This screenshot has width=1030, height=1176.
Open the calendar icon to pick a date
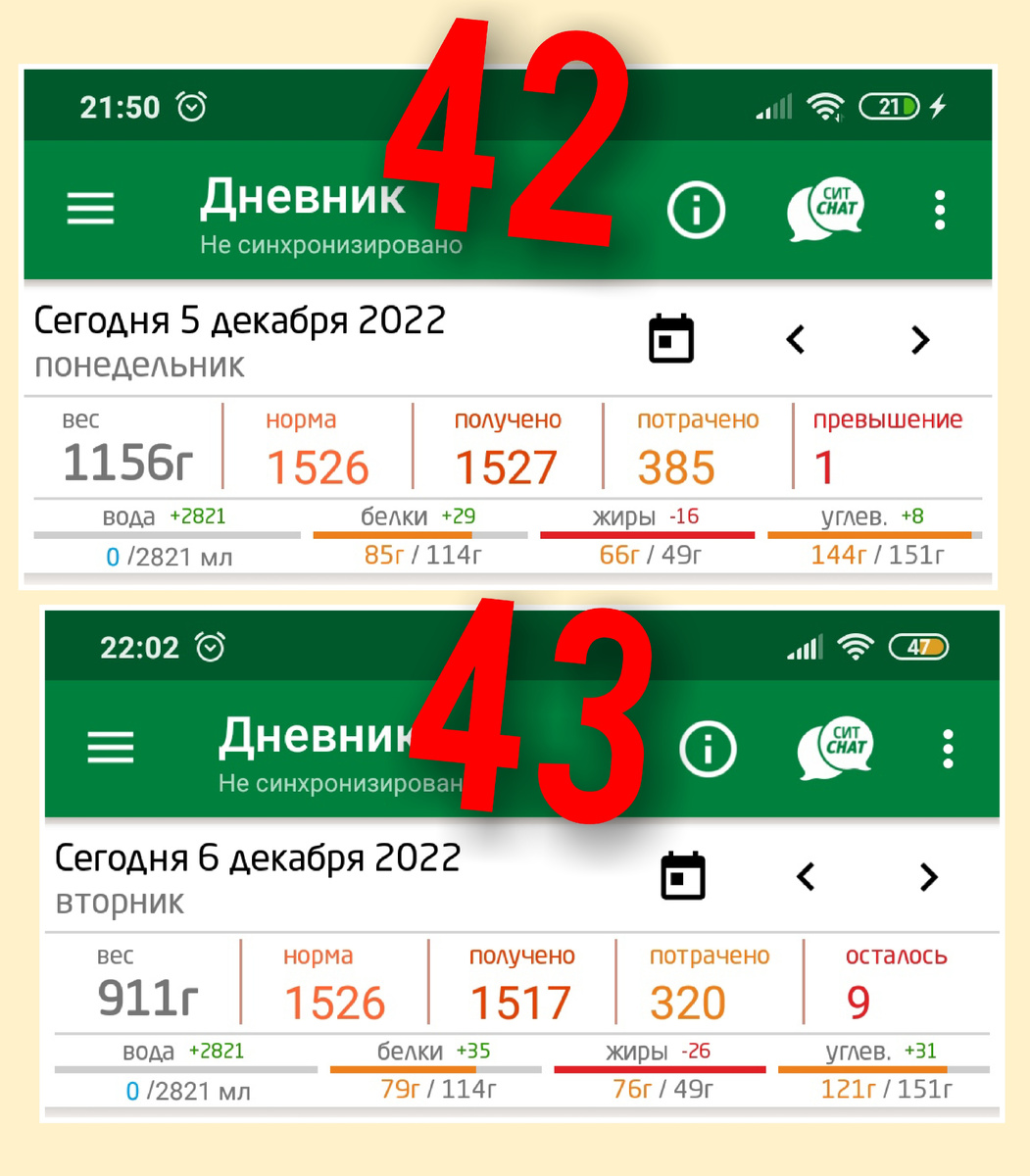click(669, 338)
